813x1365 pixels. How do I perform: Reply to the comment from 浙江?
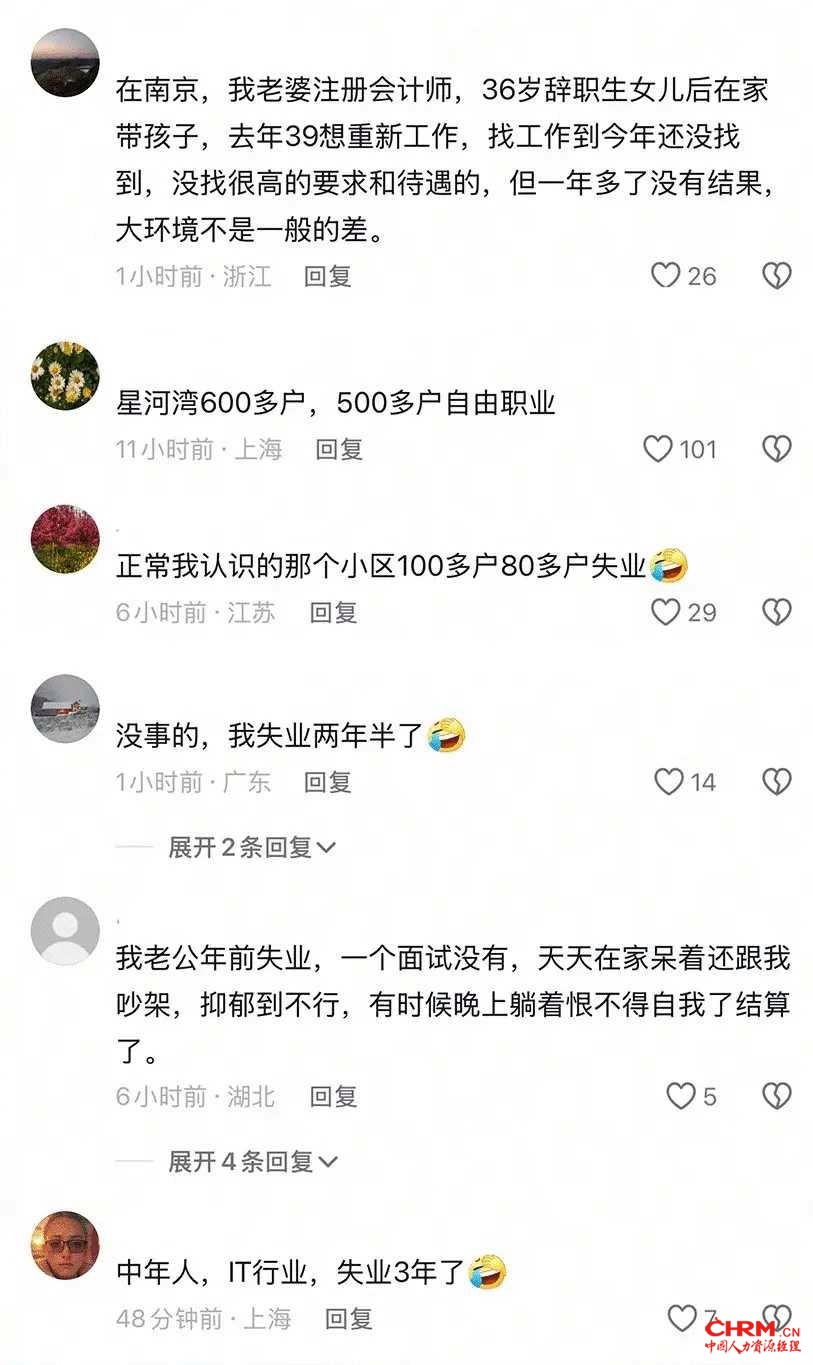pos(328,276)
